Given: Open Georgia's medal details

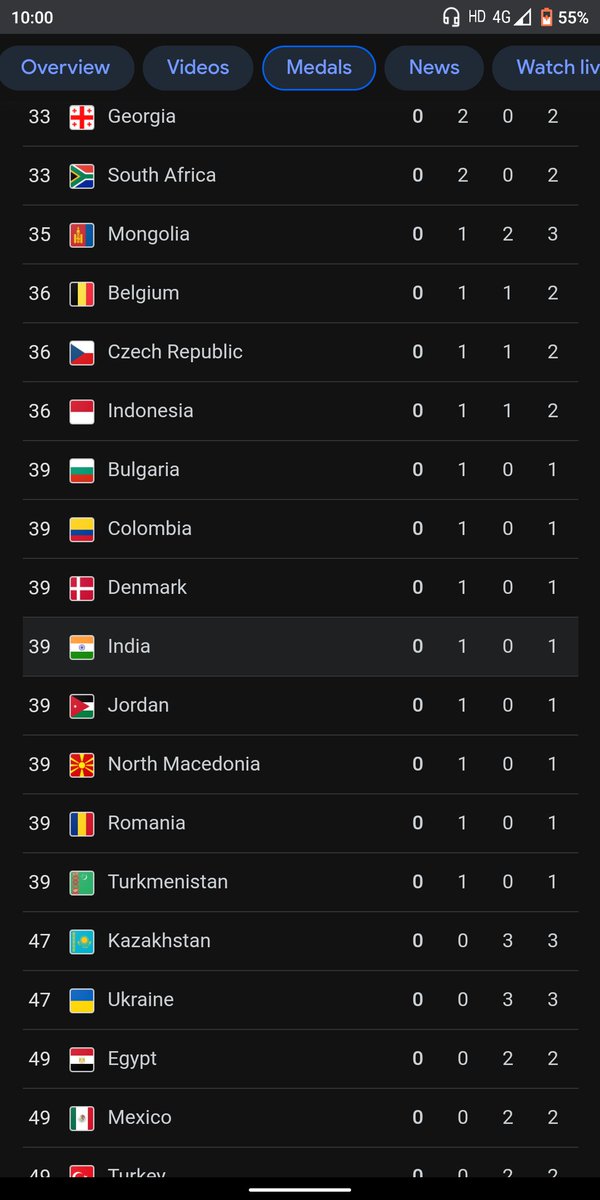Looking at the screenshot, I should [x=300, y=117].
